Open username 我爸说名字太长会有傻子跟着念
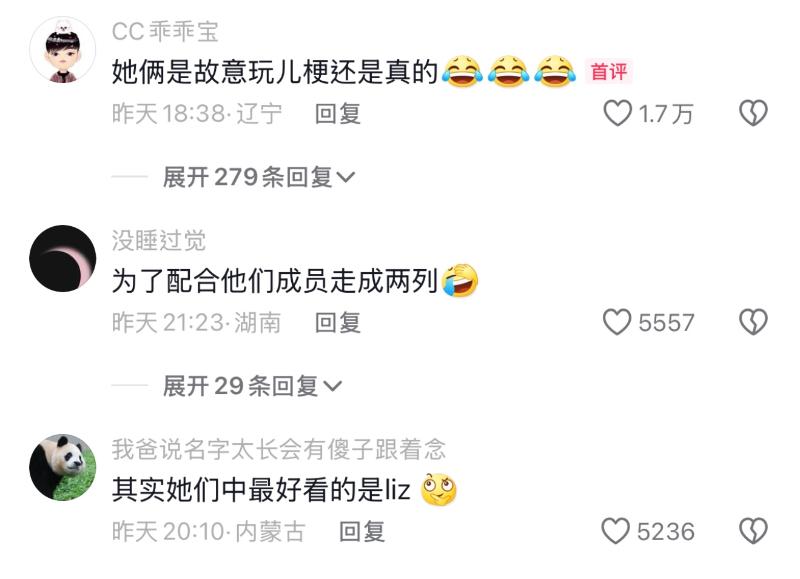The width and height of the screenshot is (800, 579). [279, 449]
